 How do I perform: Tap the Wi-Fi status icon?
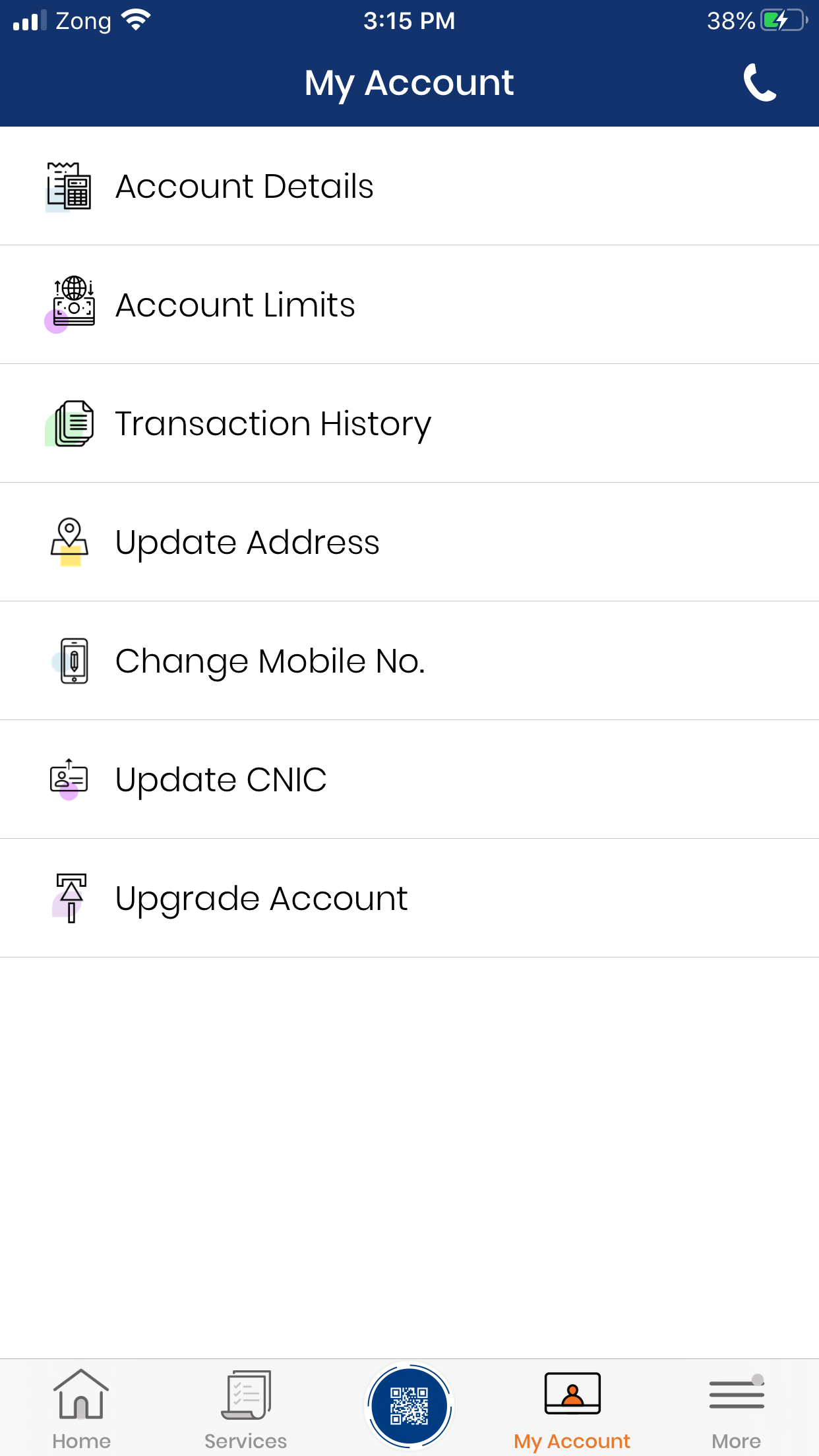[x=136, y=19]
